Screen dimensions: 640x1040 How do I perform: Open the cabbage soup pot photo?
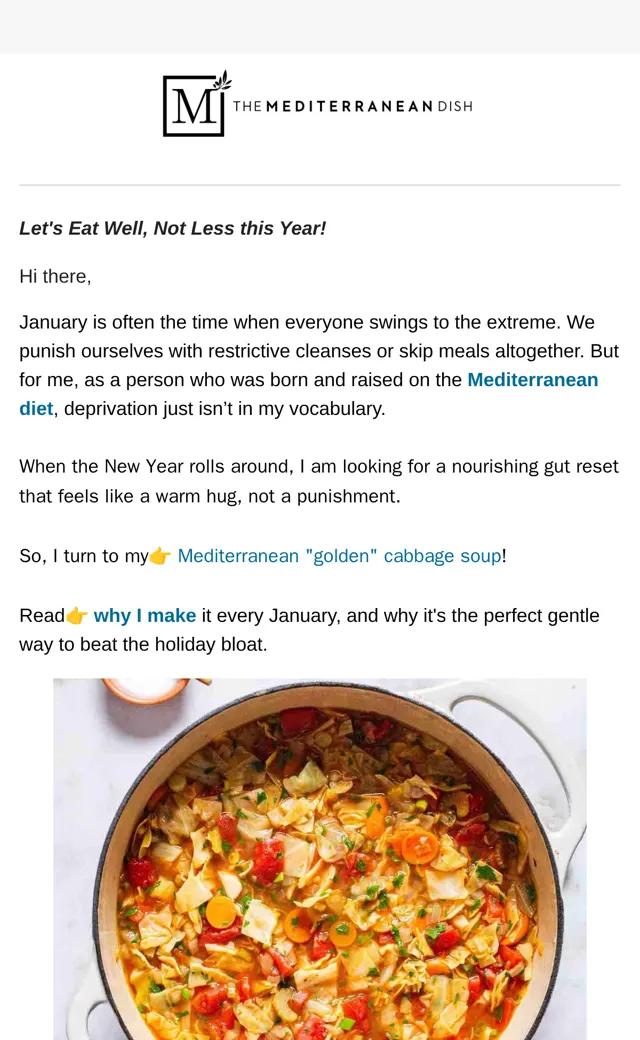coord(320,859)
